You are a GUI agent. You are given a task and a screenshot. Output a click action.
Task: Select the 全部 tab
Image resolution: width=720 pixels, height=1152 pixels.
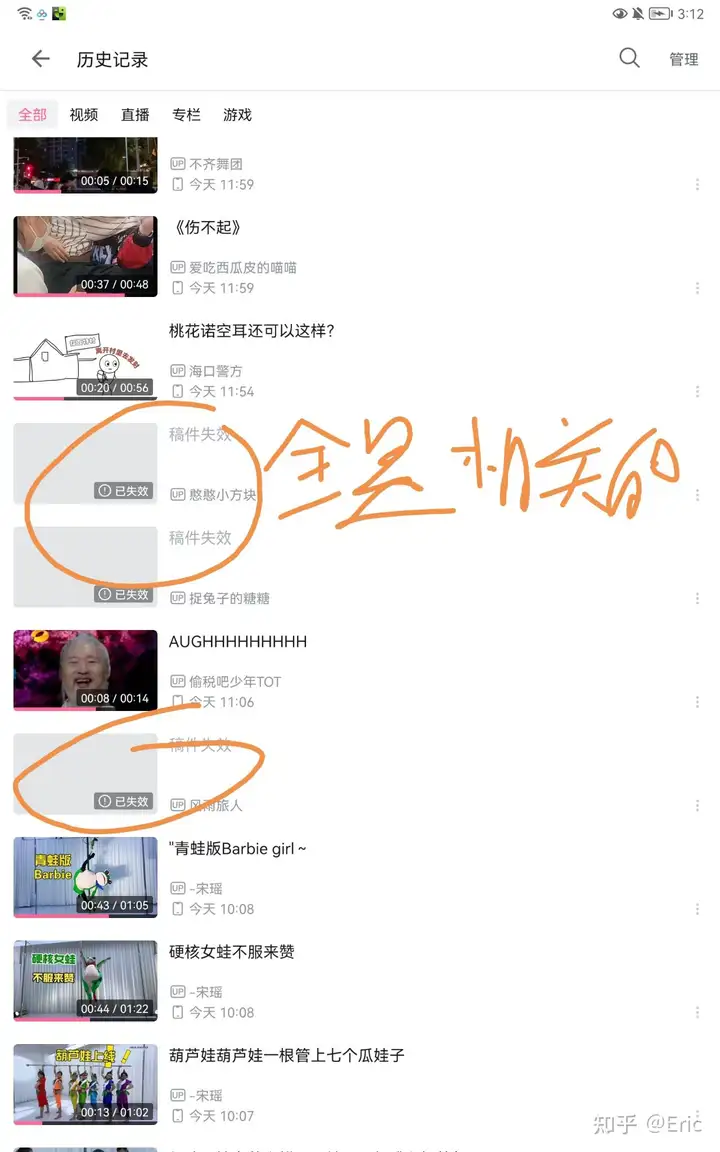[x=32, y=115]
